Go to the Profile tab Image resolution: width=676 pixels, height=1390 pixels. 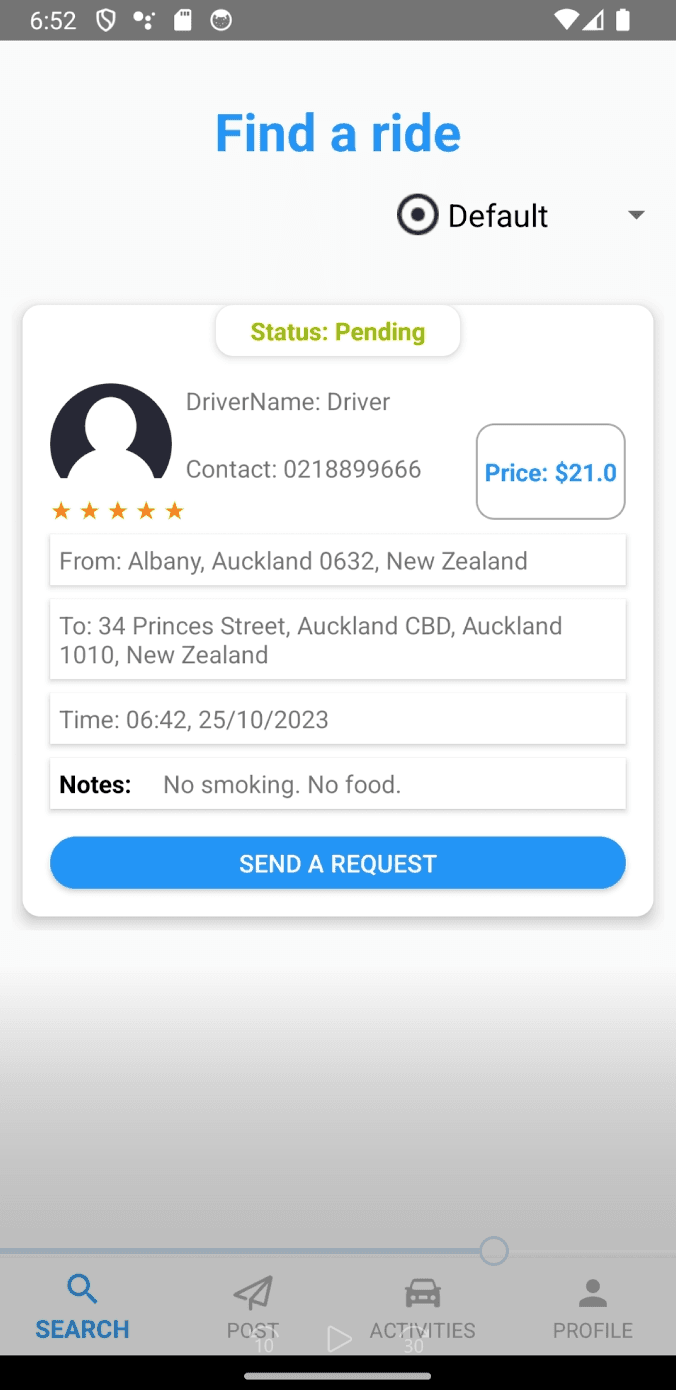click(x=592, y=1308)
